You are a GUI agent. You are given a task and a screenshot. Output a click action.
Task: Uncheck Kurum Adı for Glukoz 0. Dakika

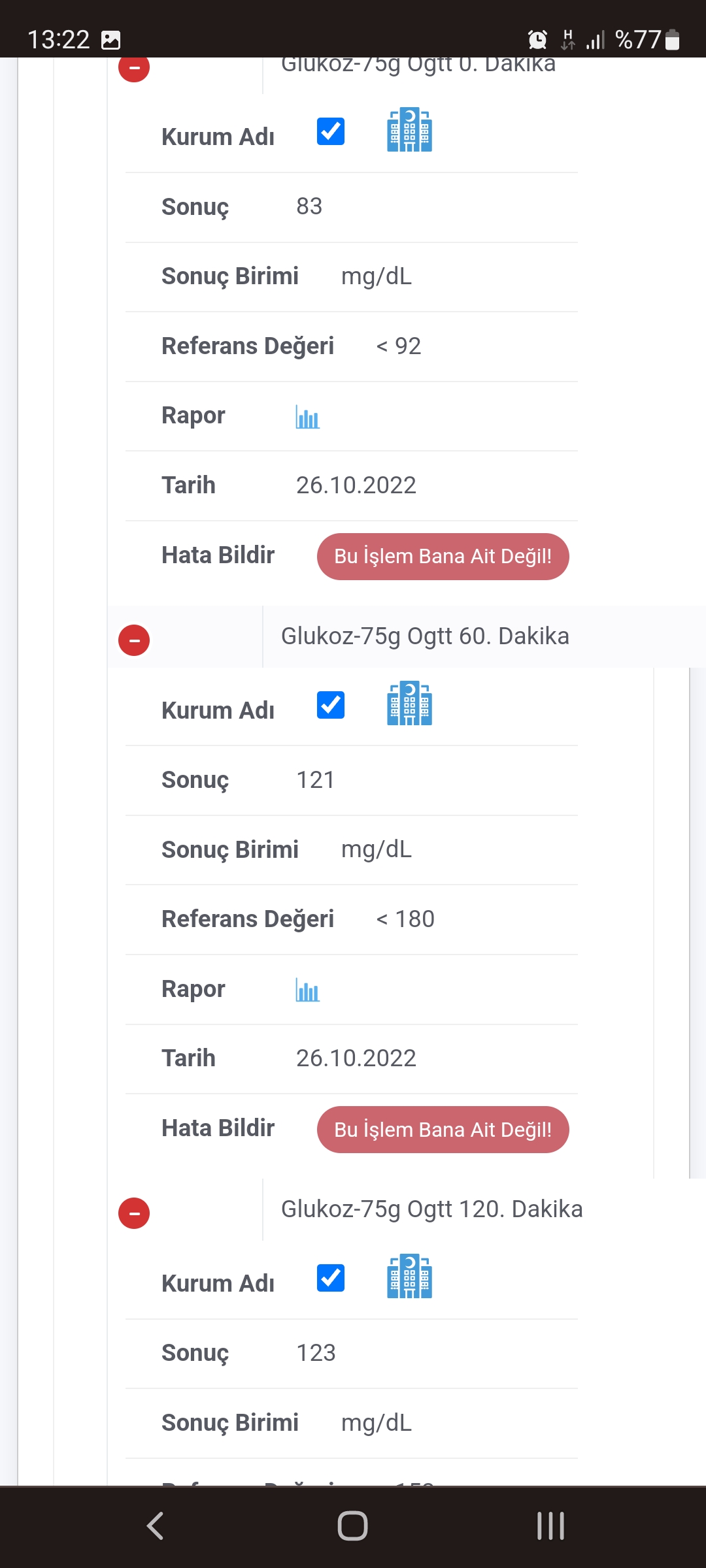330,131
